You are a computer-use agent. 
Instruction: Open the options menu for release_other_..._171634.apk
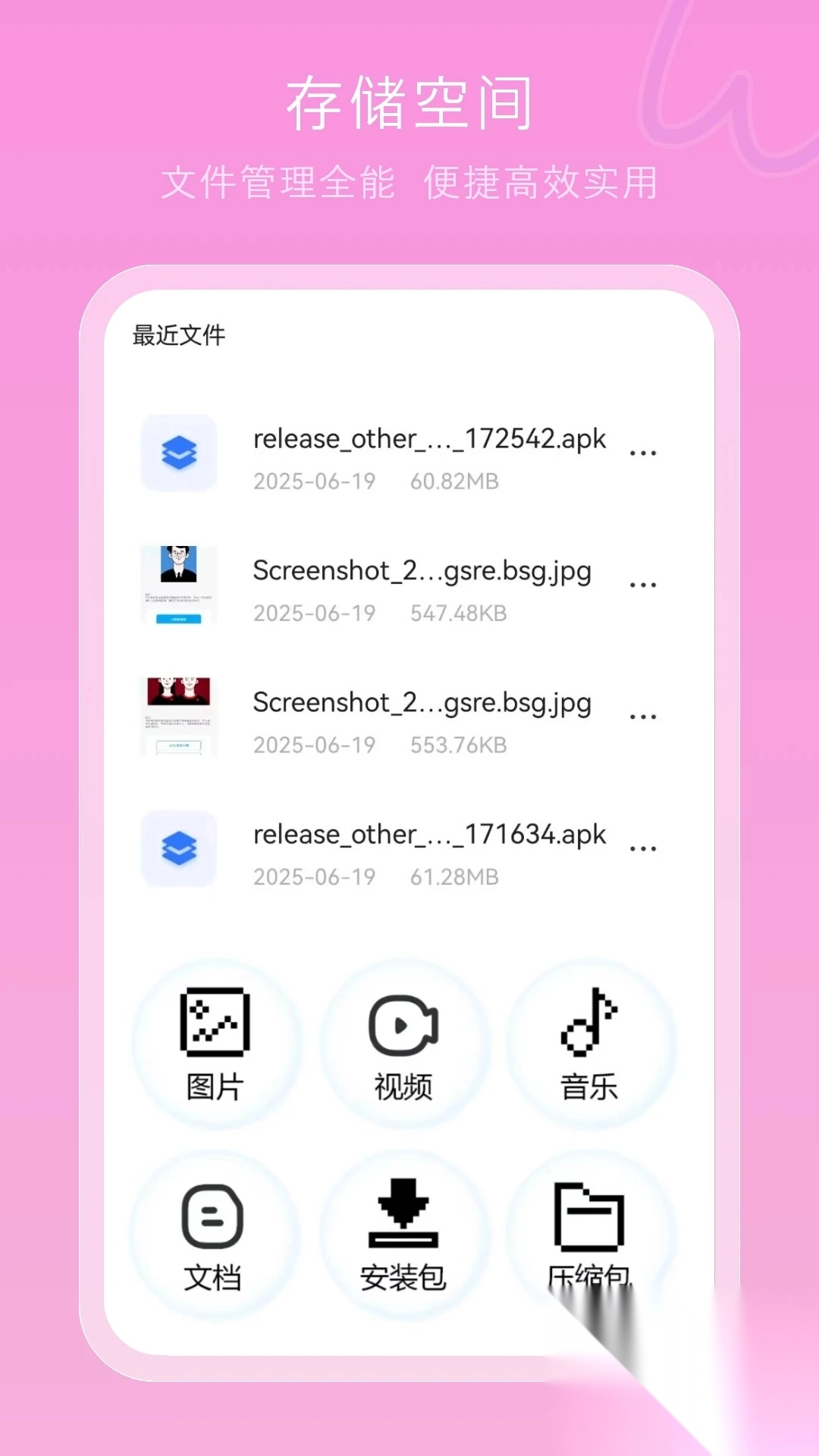644,842
